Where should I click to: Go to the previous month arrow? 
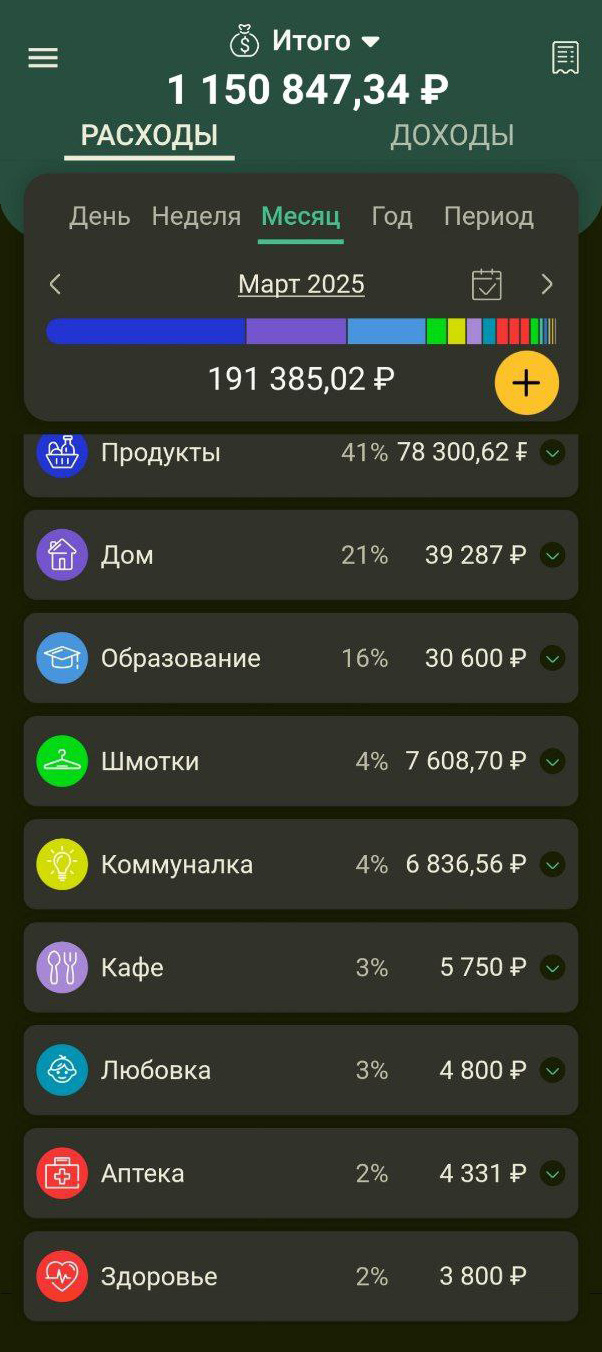coord(55,285)
